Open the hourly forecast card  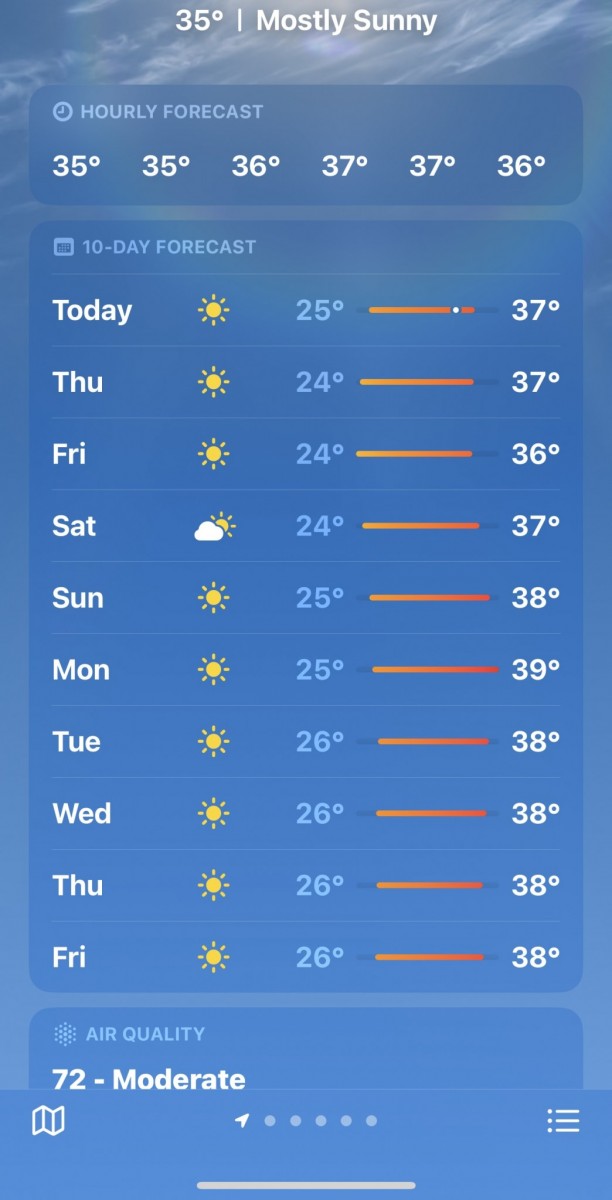305,146
